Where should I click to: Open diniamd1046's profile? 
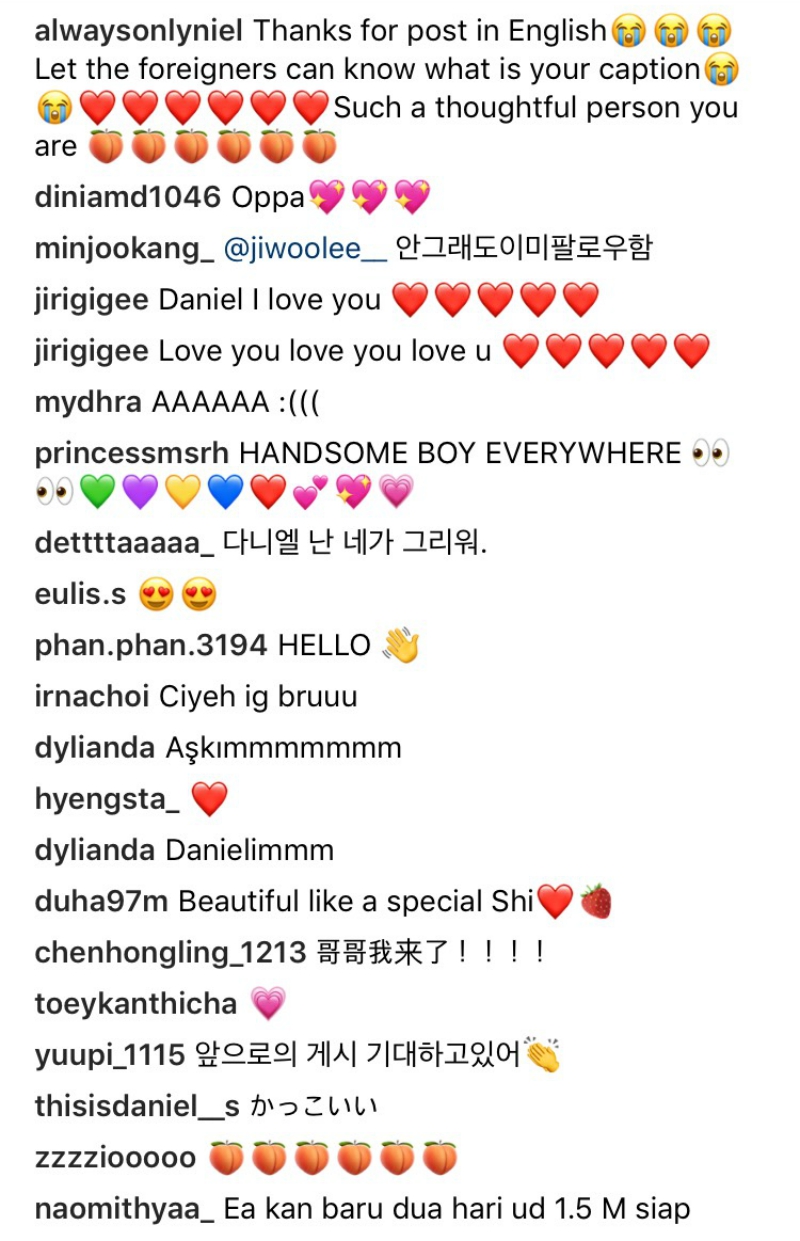point(127,197)
